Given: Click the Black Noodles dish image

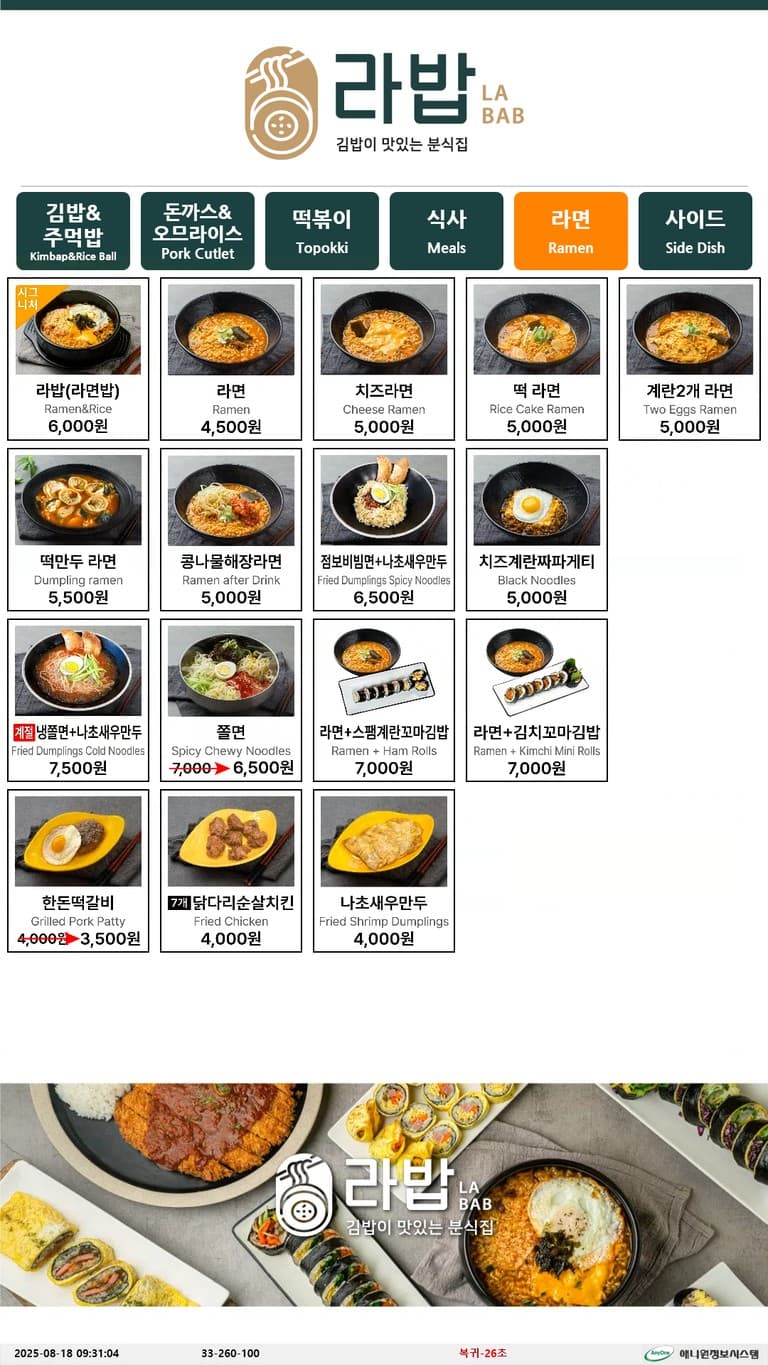Looking at the screenshot, I should click(536, 498).
